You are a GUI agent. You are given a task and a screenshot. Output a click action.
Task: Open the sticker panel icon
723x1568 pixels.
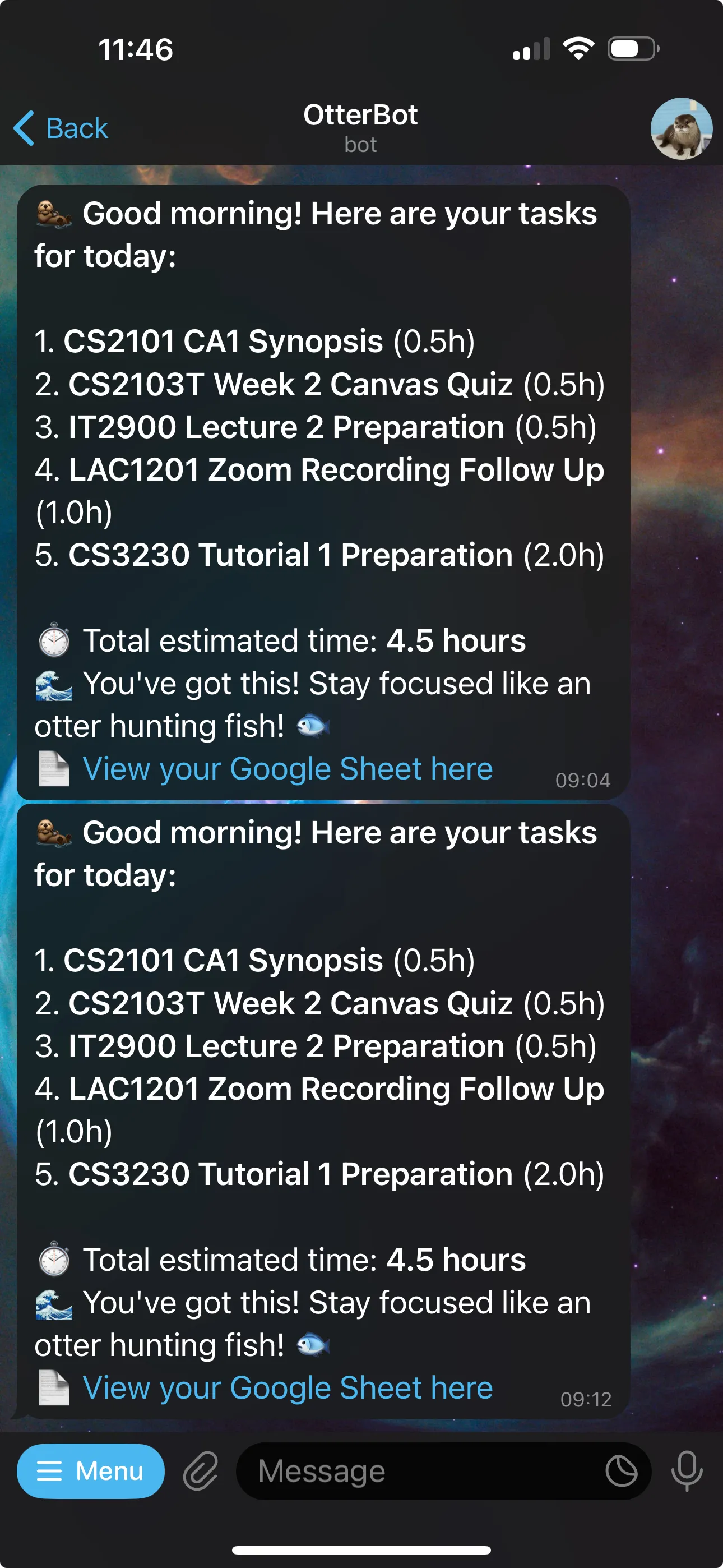(622, 1471)
